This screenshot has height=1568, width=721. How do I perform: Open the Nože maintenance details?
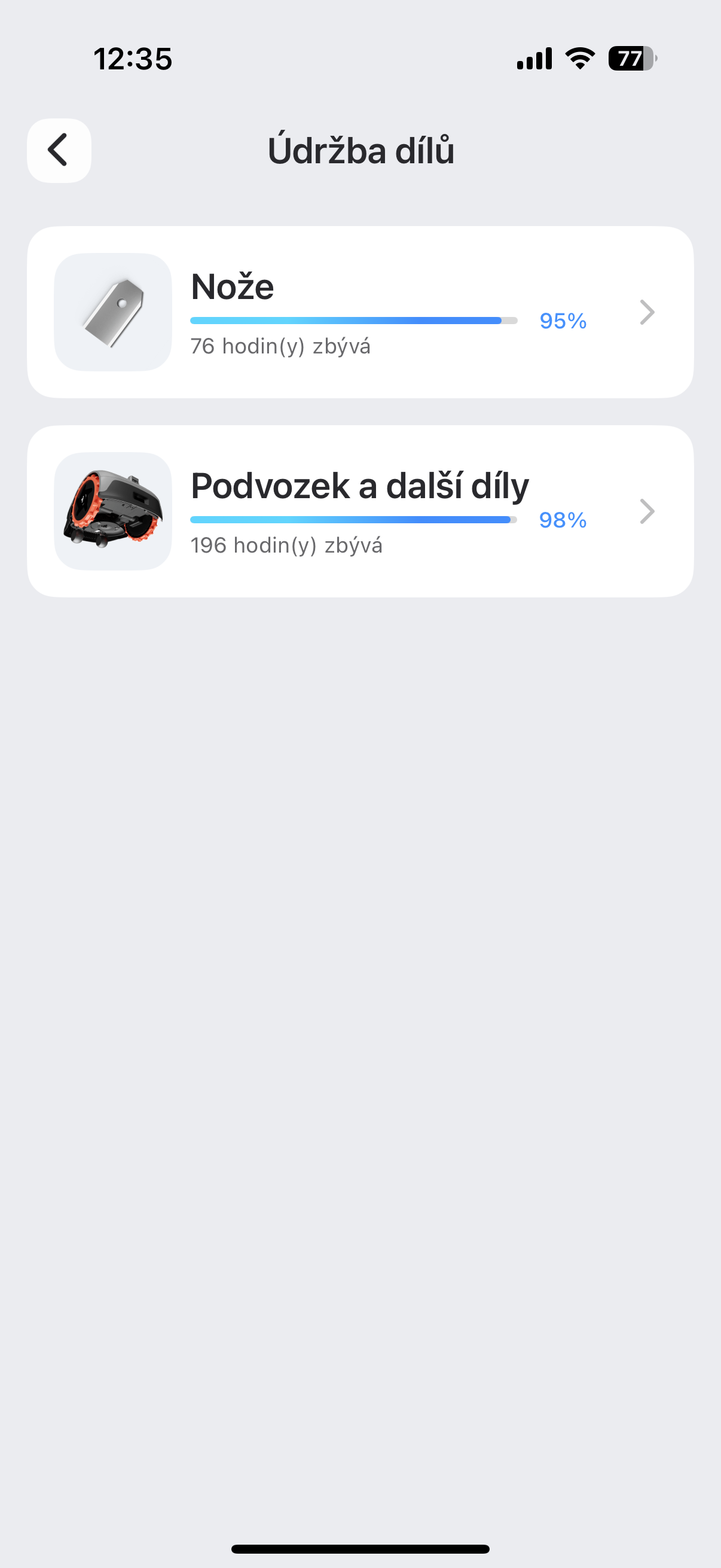(x=360, y=312)
